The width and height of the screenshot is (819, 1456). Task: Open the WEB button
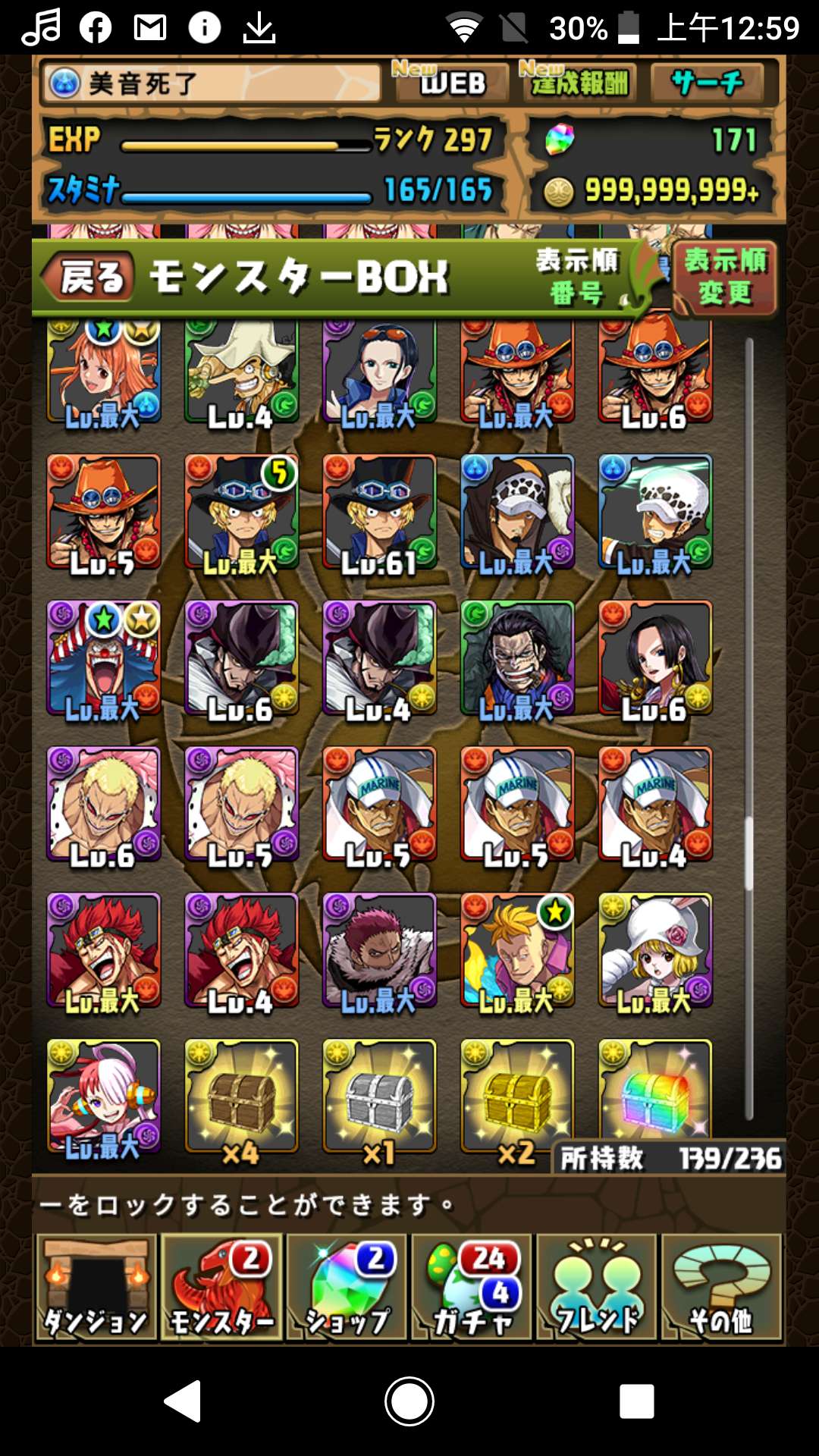450,82
